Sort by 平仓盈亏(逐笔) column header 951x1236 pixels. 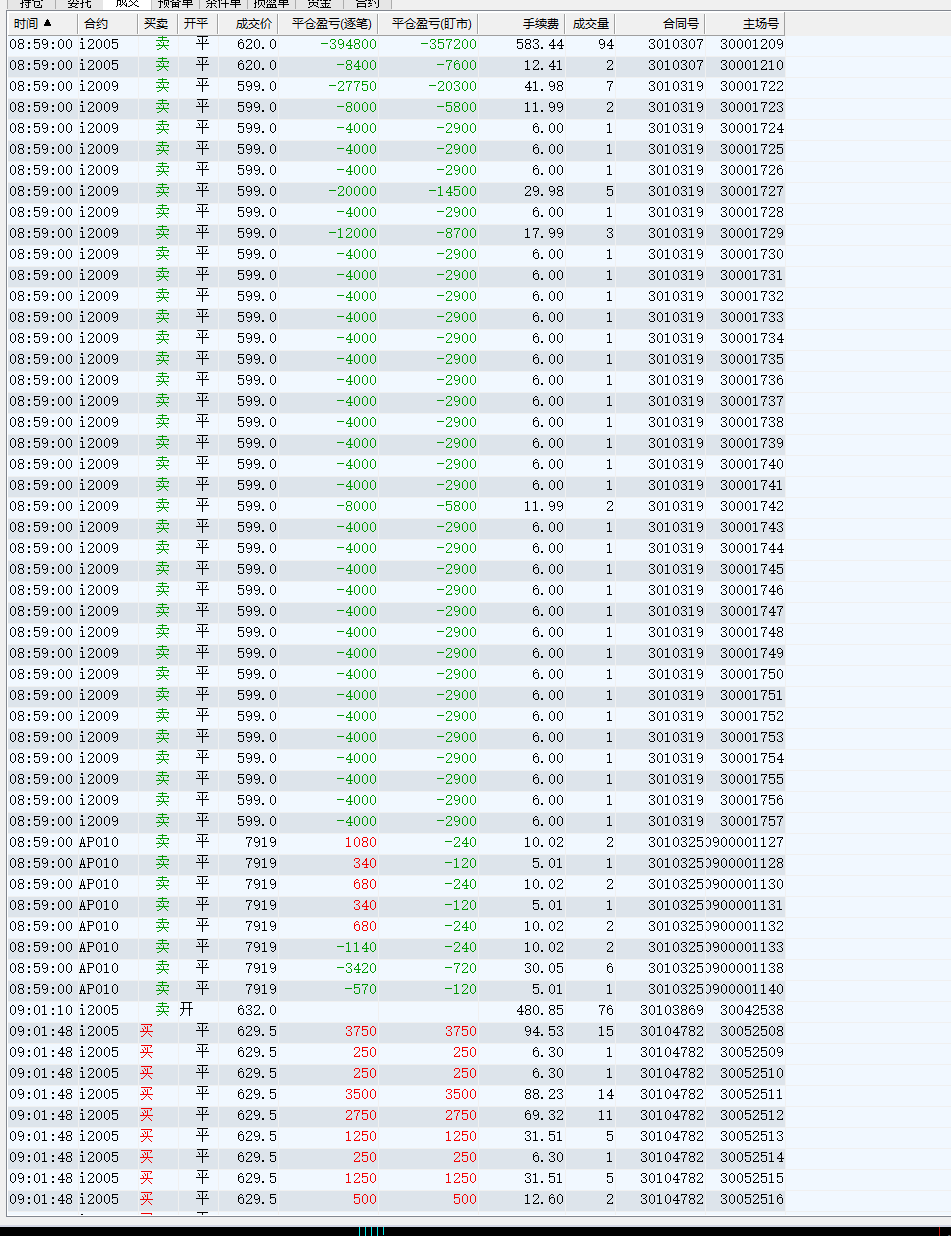pyautogui.click(x=327, y=23)
